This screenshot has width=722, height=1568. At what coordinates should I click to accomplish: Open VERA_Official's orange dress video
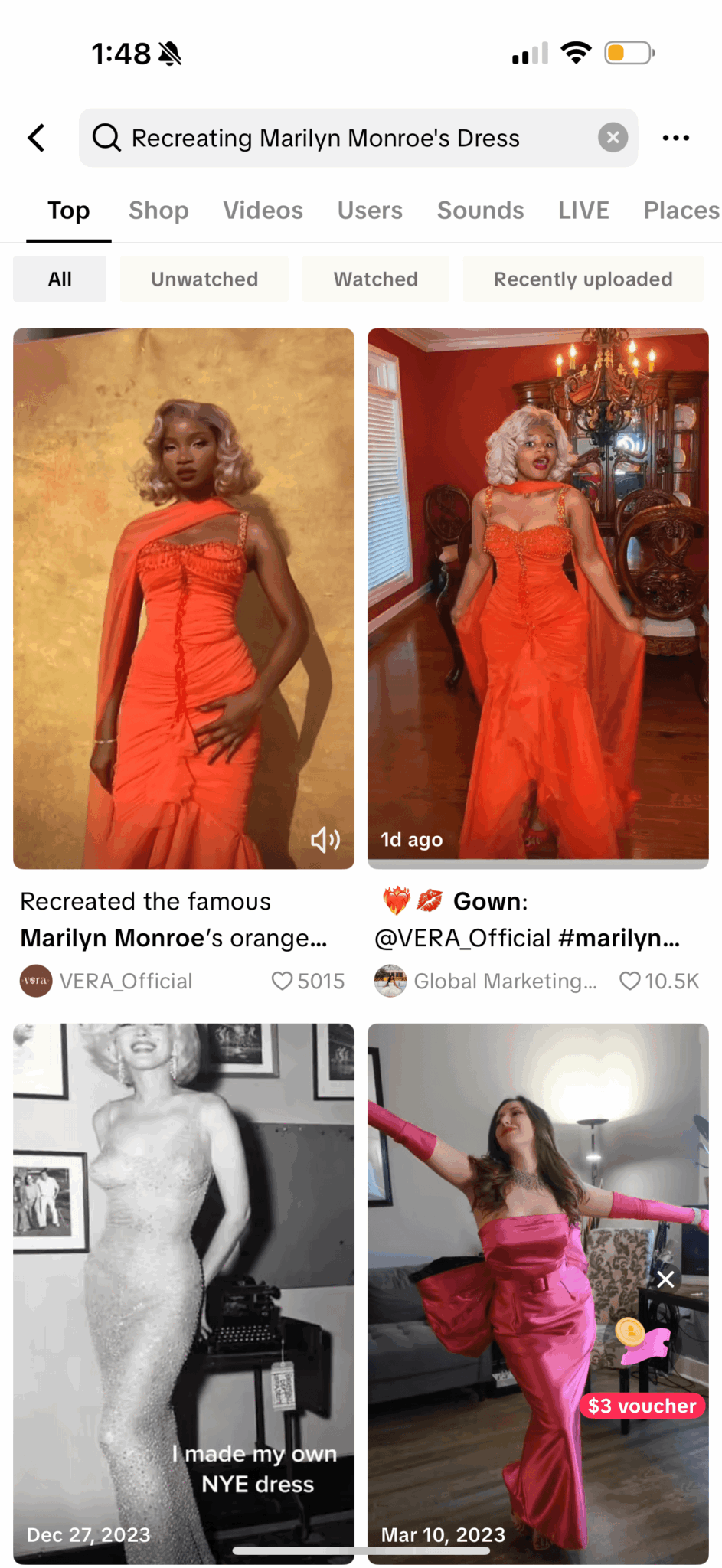[x=184, y=597]
